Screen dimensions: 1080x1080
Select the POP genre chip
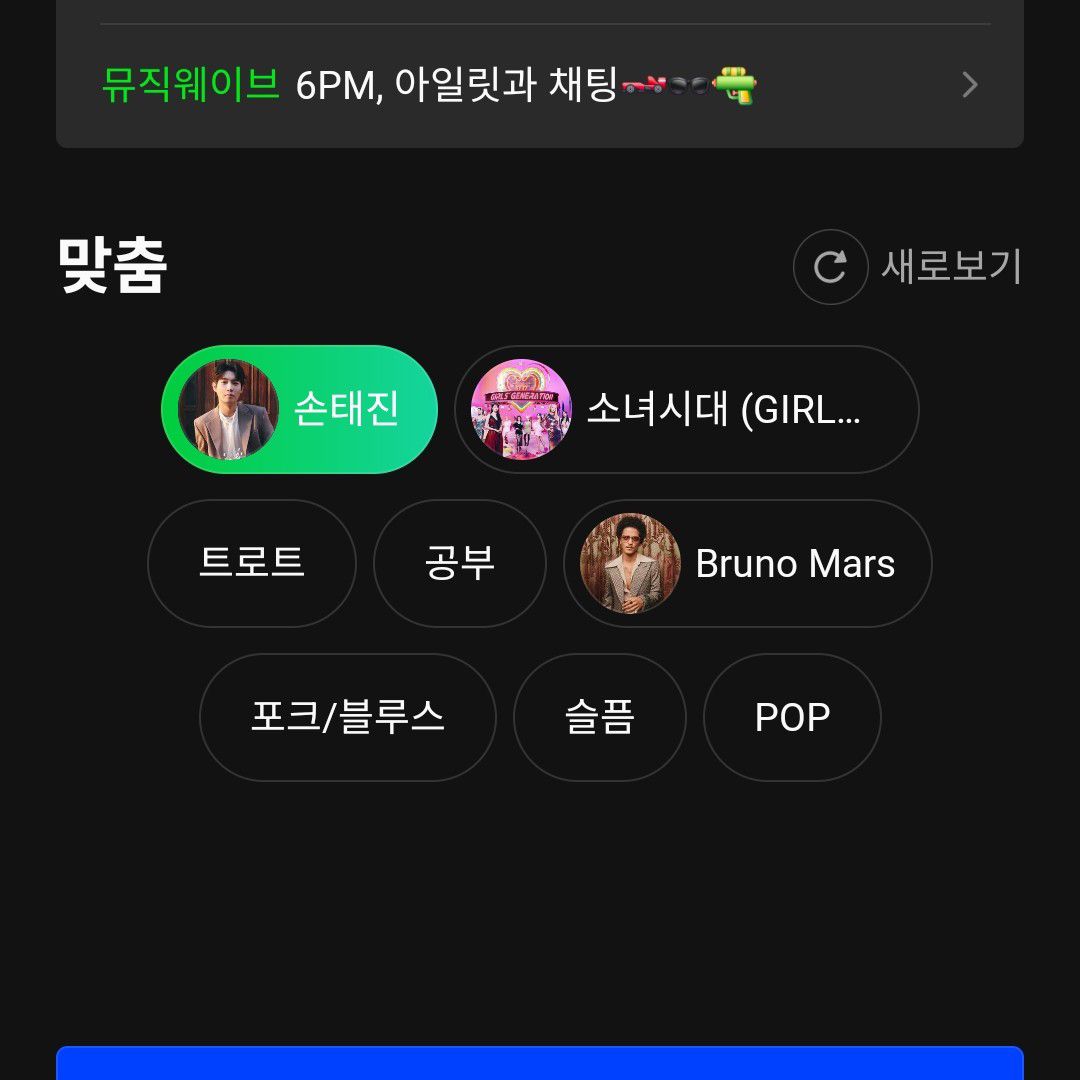792,717
